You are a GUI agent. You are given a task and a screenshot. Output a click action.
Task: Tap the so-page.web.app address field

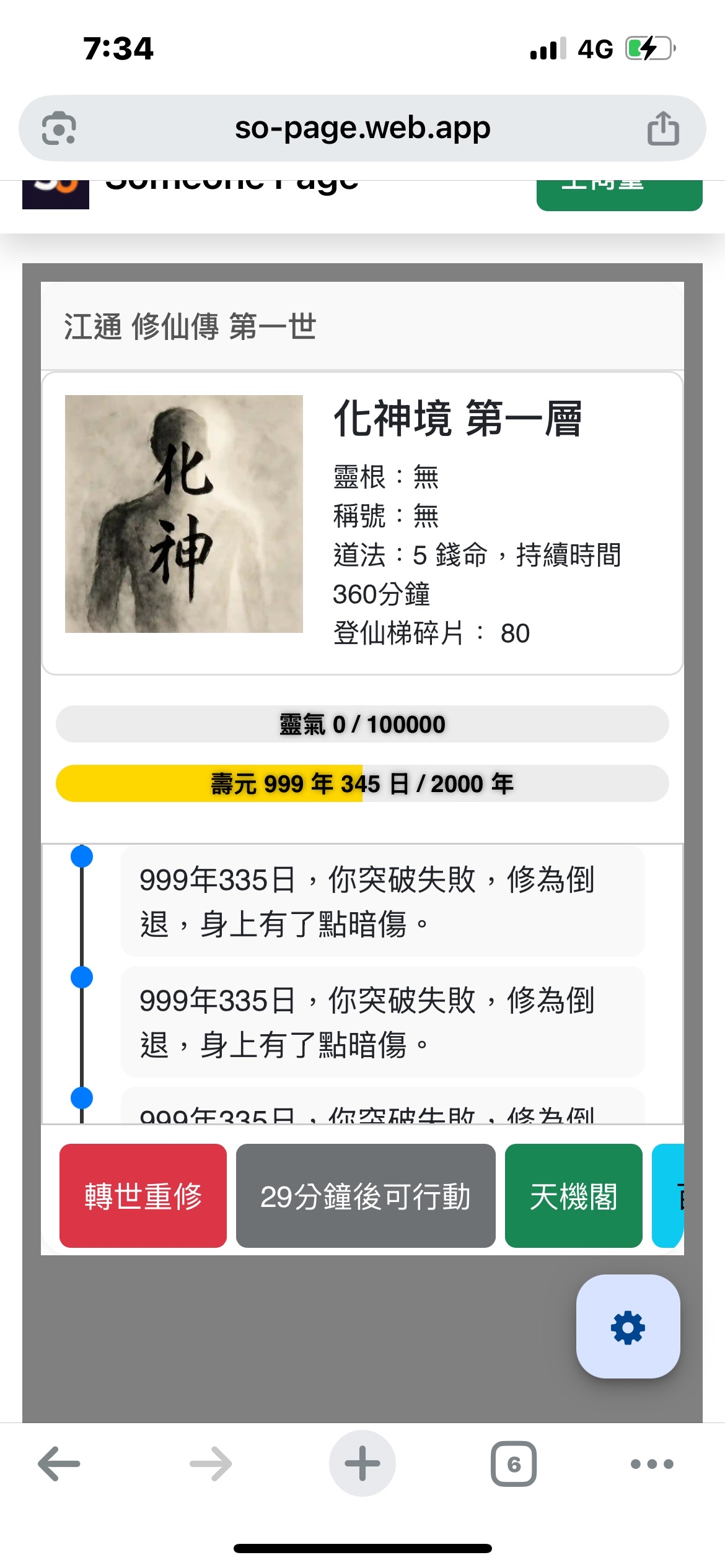pyautogui.click(x=362, y=128)
